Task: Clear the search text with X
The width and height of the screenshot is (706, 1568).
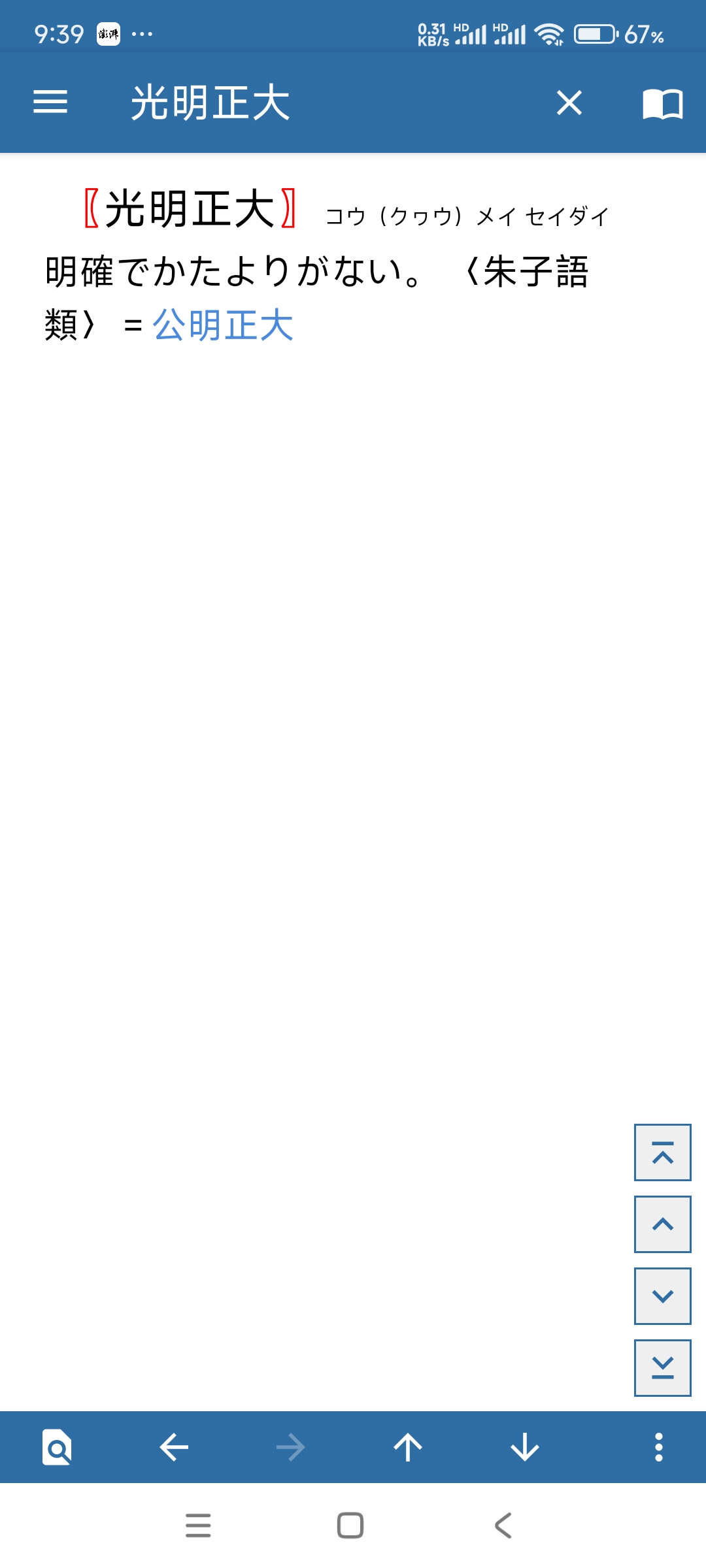Action: [x=569, y=103]
